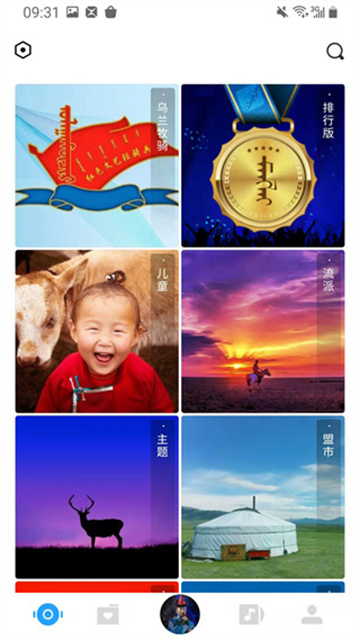Switch to the favorites heart tab

pos(108,615)
